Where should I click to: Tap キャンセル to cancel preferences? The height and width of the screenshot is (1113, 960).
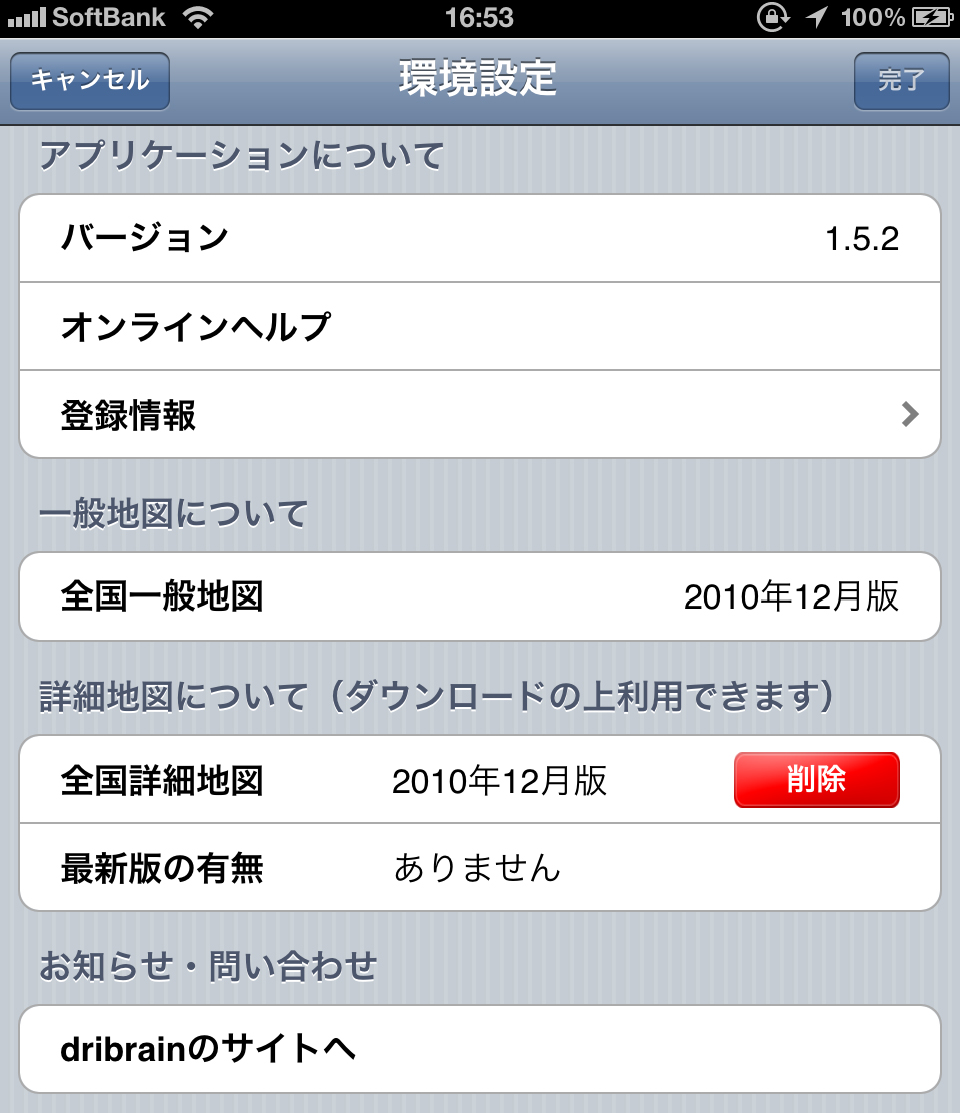(88, 81)
